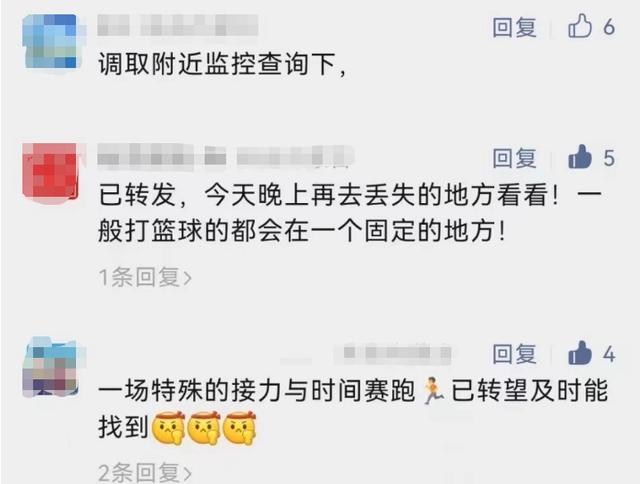Like the comment starting '已转发，今天晚上'
The image size is (640, 484).
(581, 158)
